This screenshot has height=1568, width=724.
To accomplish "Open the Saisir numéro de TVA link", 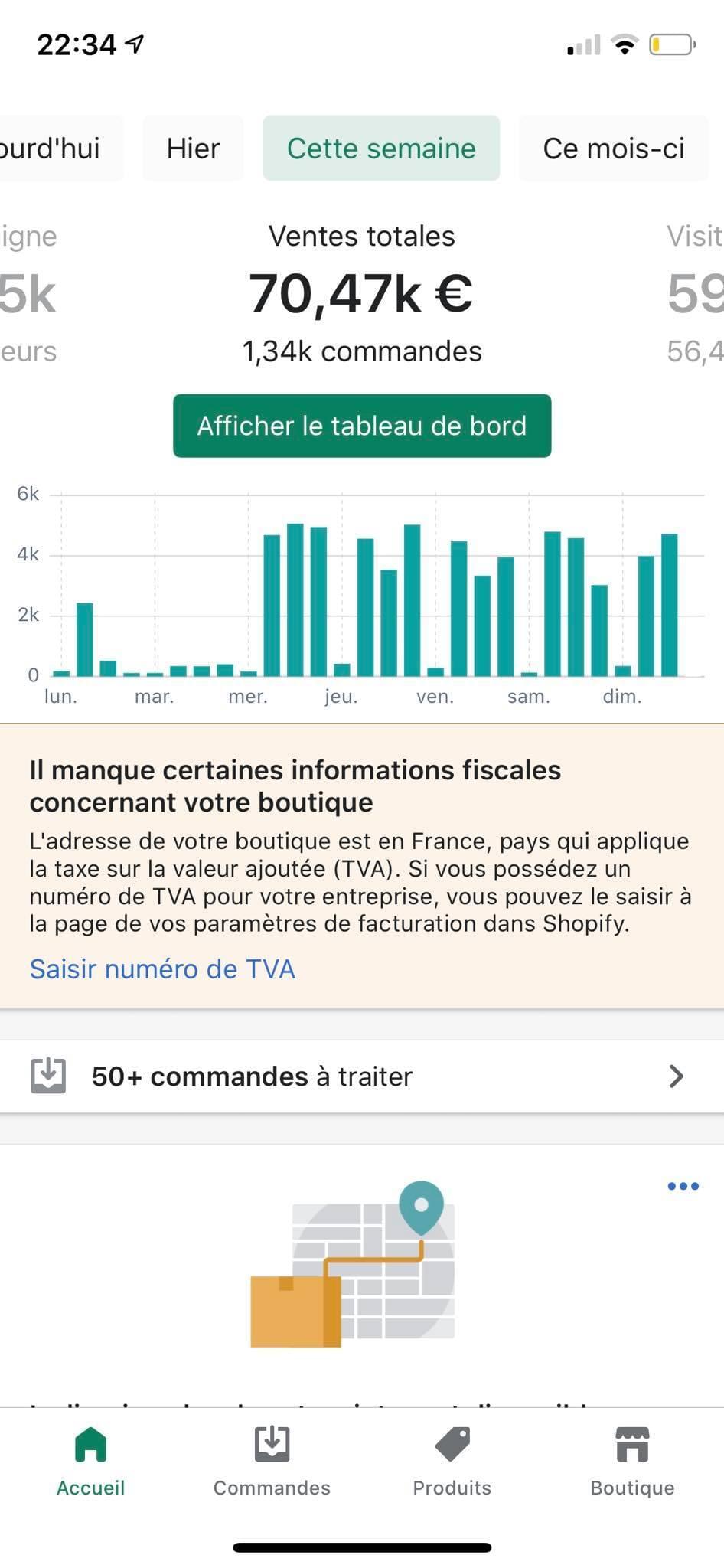I will 162,969.
